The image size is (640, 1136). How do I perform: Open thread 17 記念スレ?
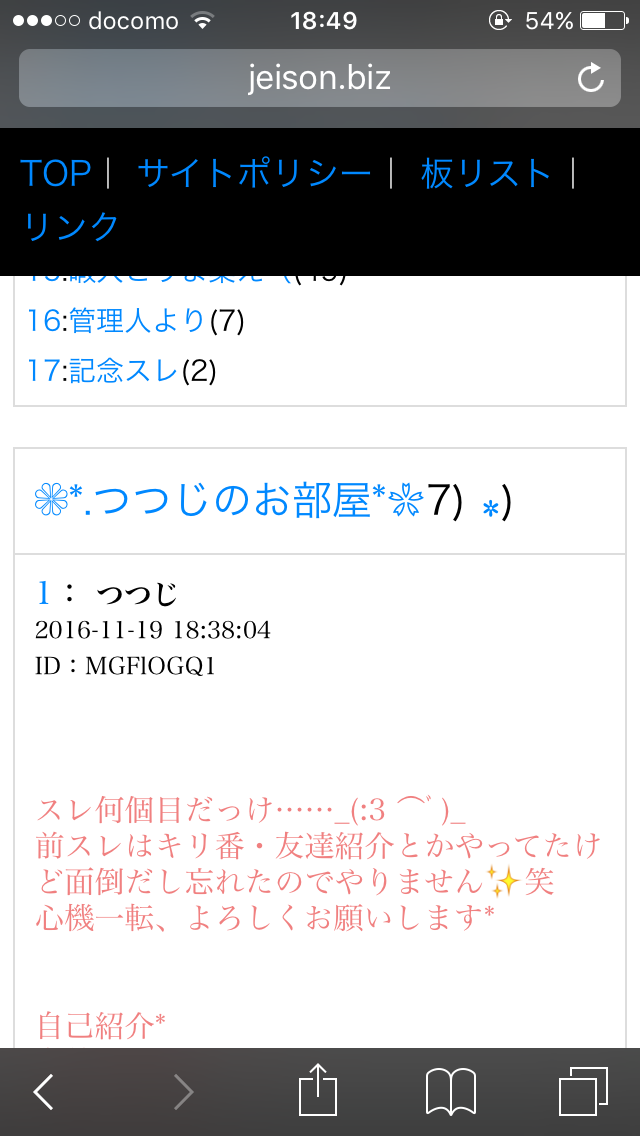[122, 371]
